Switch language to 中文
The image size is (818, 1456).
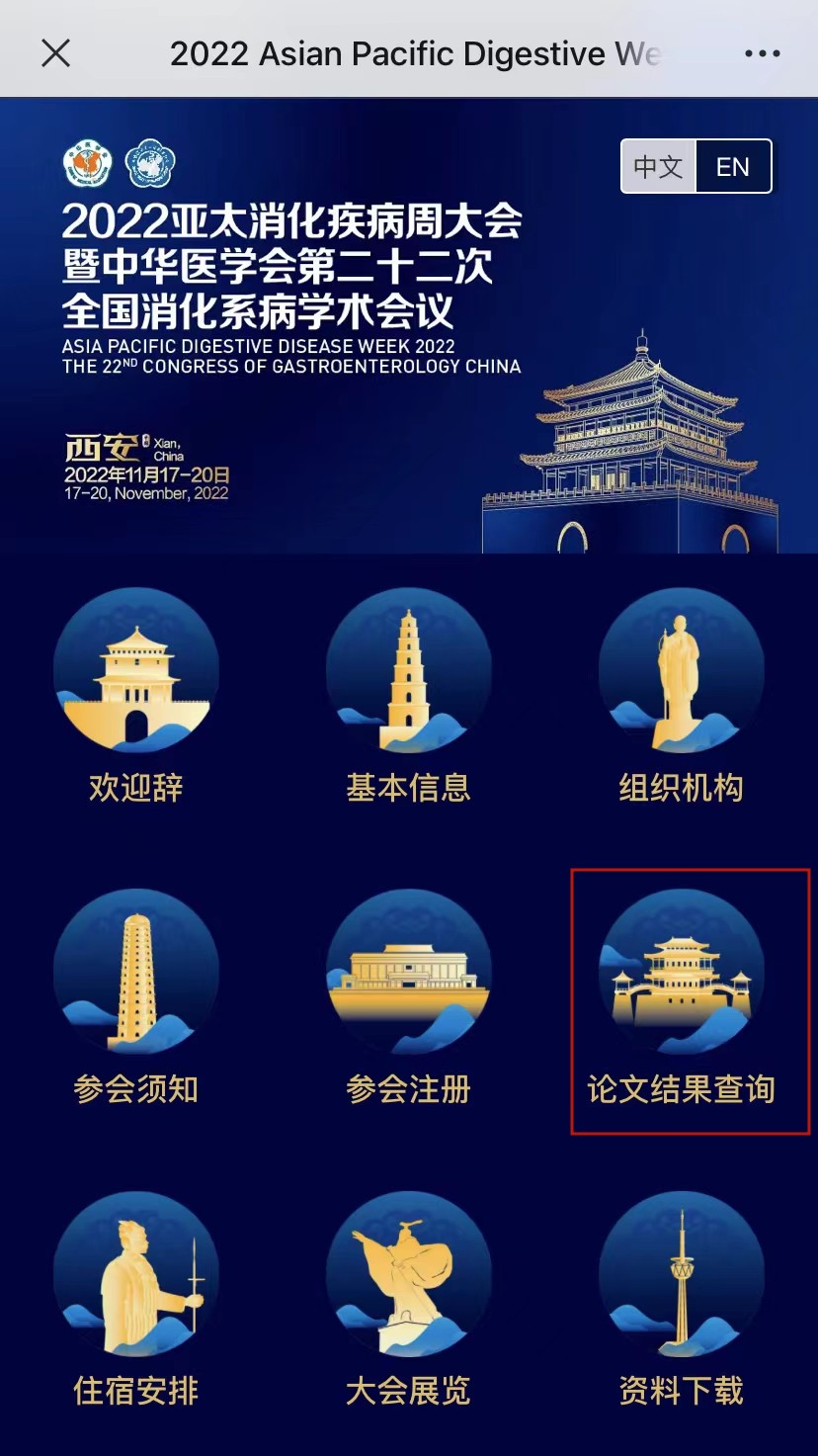click(659, 167)
